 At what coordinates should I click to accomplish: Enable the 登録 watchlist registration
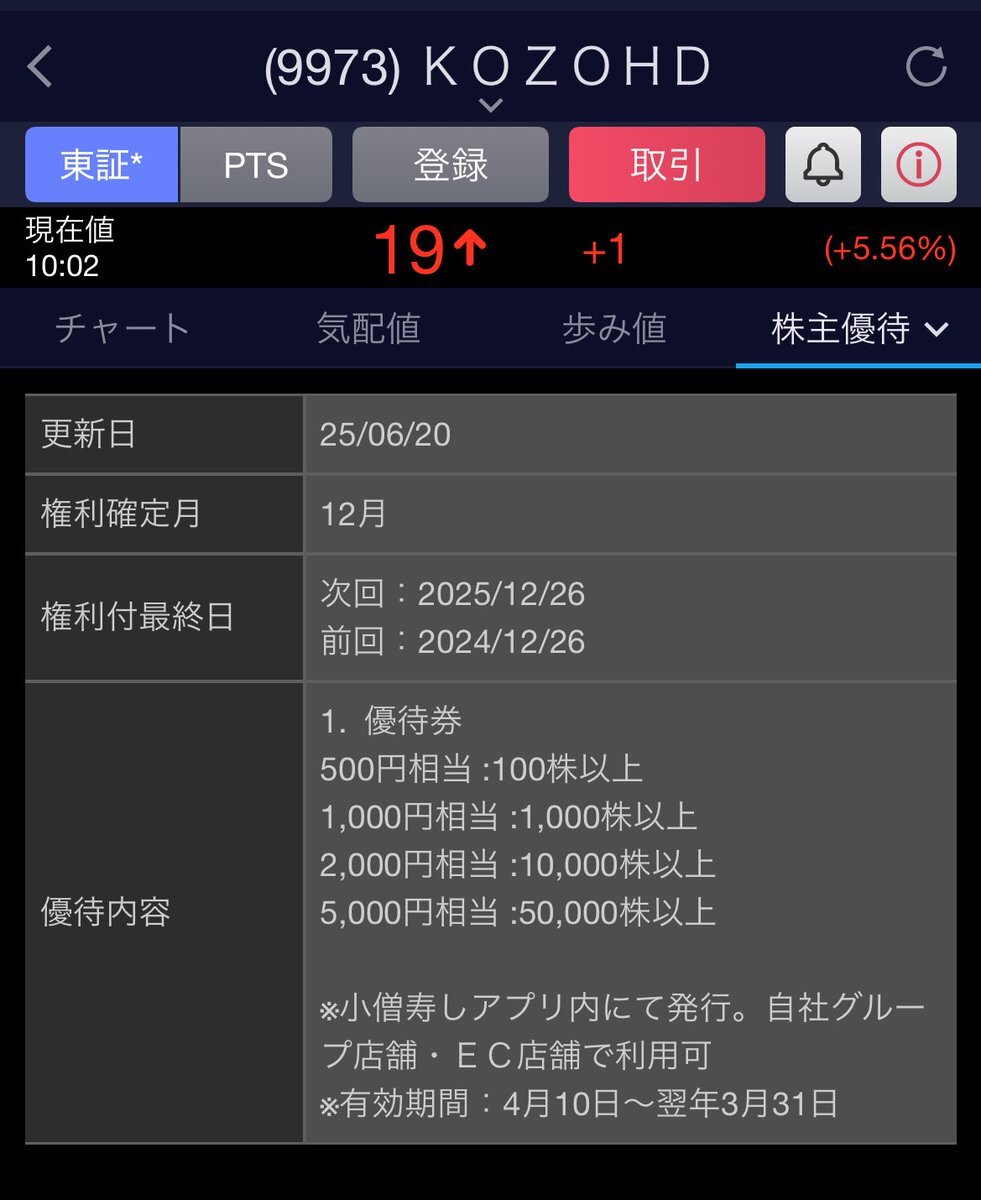449,164
